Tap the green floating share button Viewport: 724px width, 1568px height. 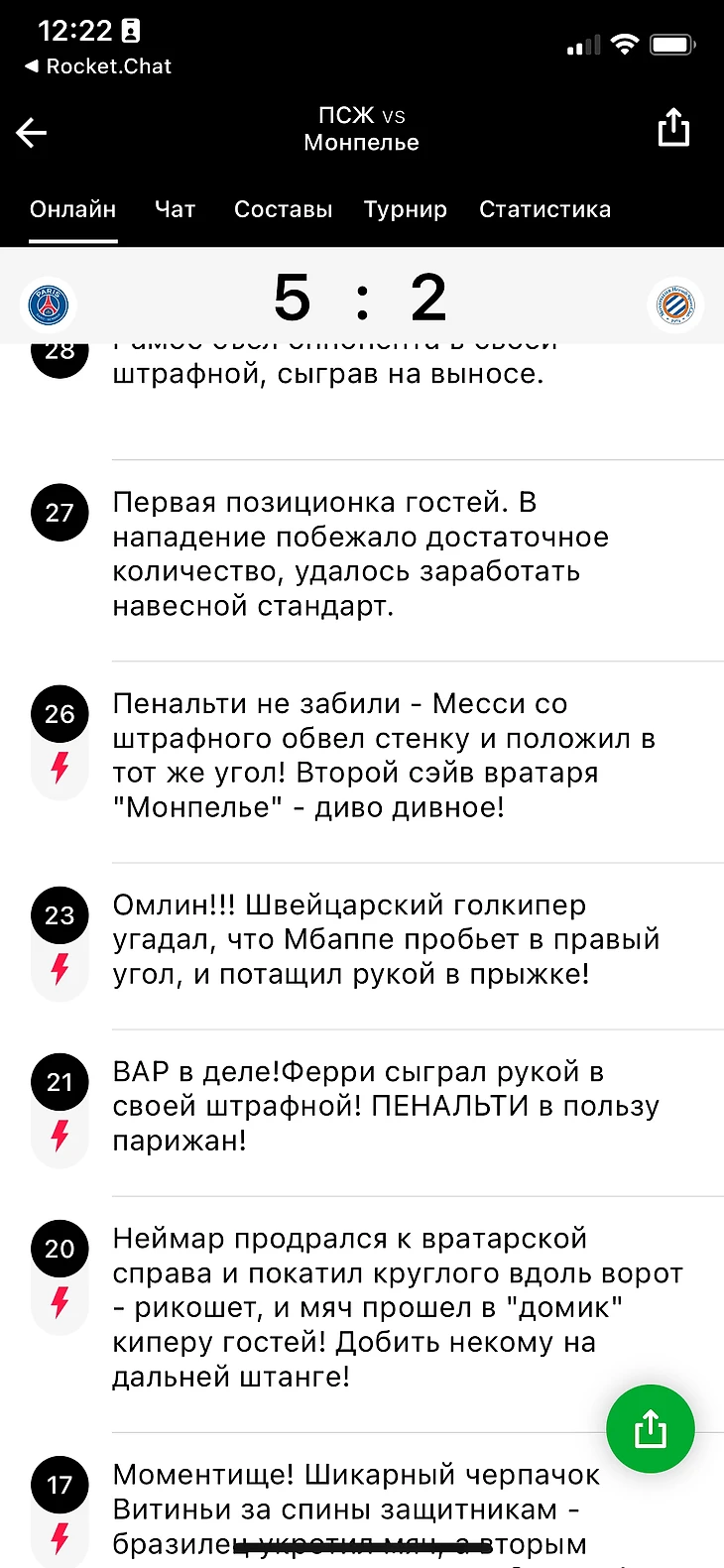tap(650, 1429)
